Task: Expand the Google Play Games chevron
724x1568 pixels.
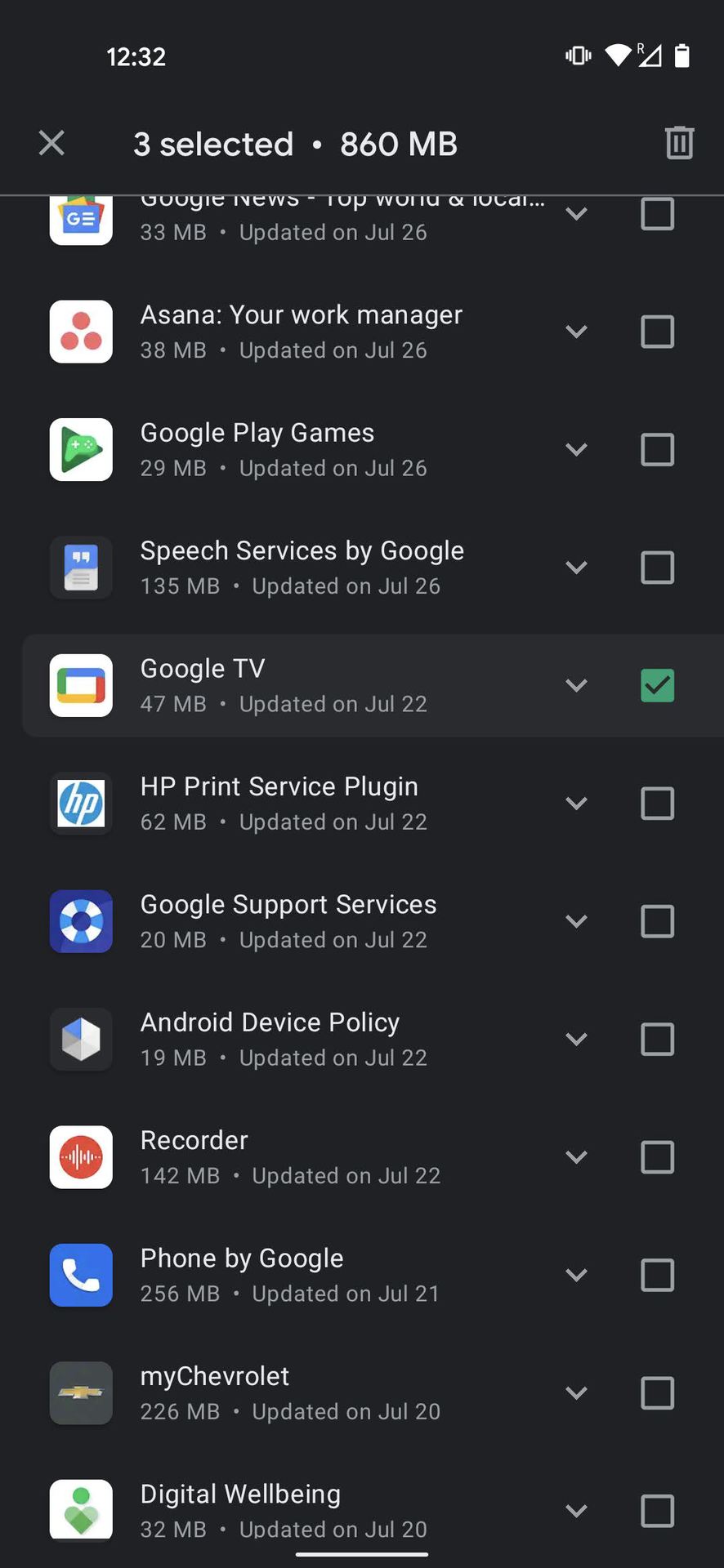Action: (576, 449)
